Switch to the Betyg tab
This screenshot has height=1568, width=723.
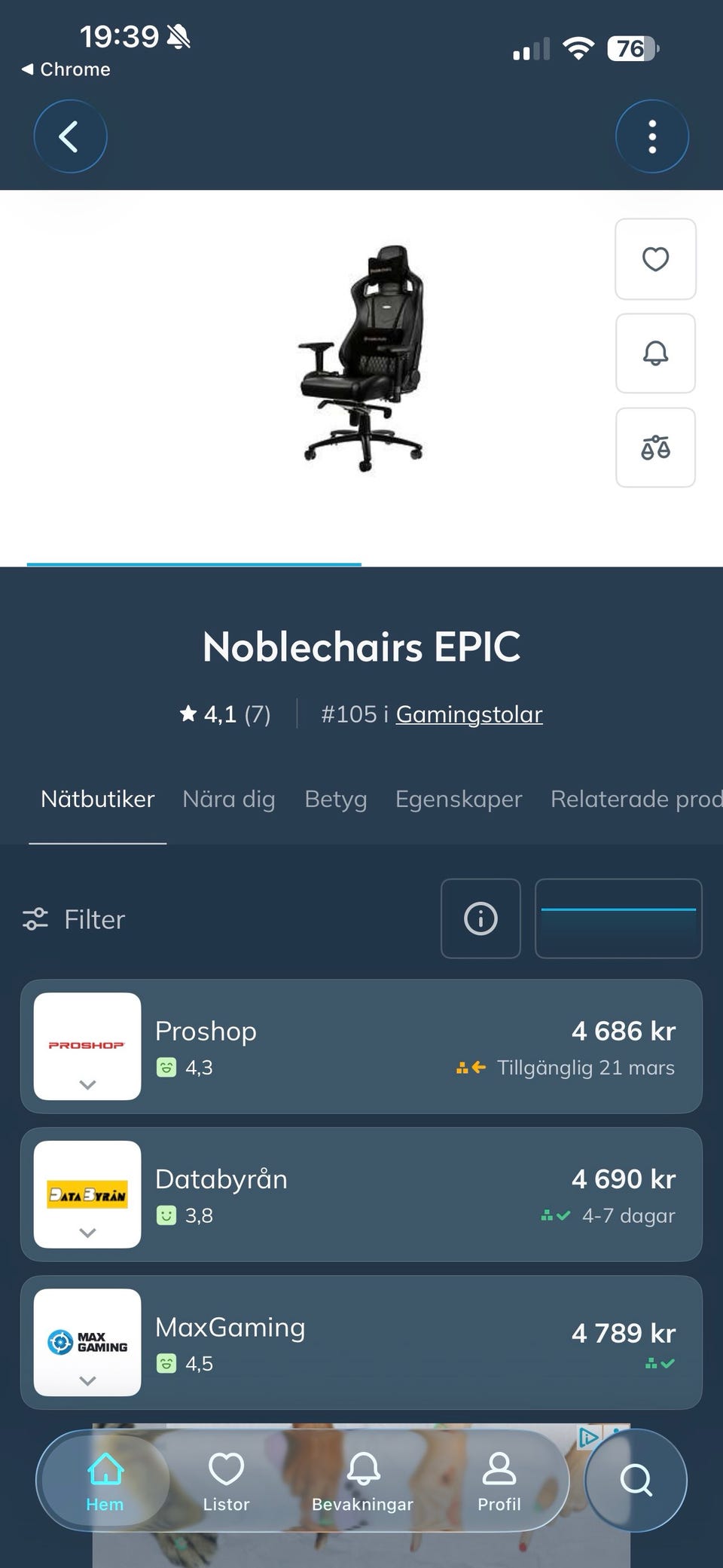point(336,799)
